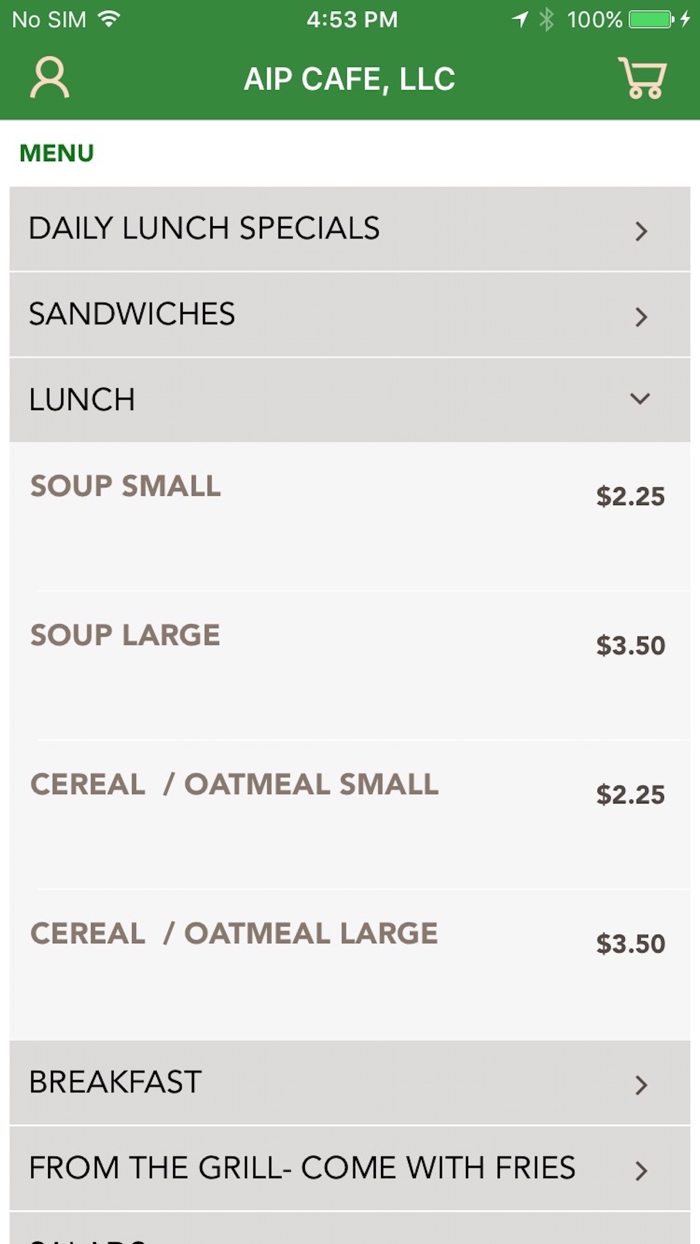The image size is (700, 1244).
Task: Choose Cereal / Oatmeal Large
Action: coord(350,963)
